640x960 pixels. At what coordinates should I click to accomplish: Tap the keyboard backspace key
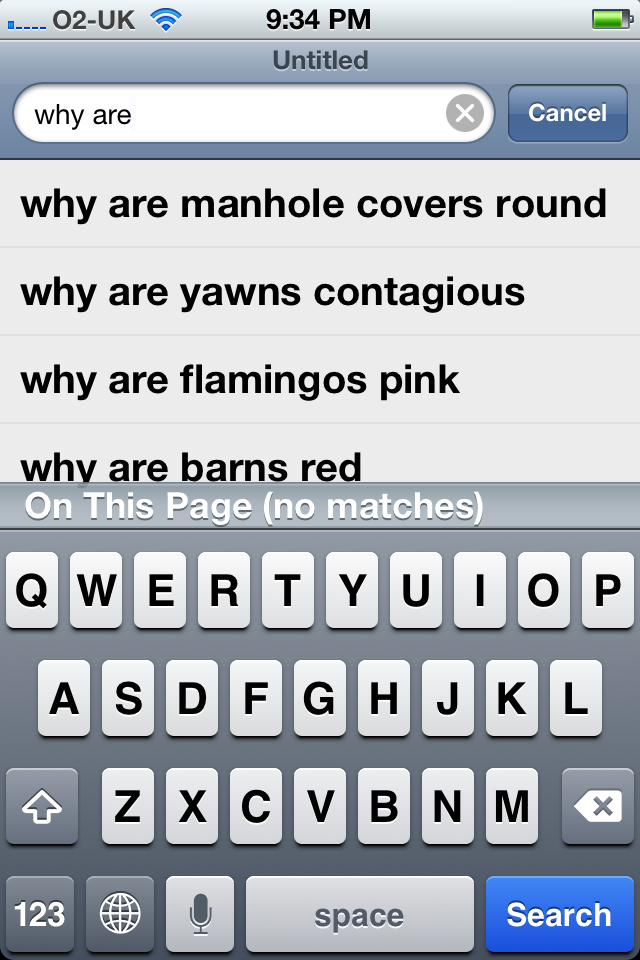[598, 806]
